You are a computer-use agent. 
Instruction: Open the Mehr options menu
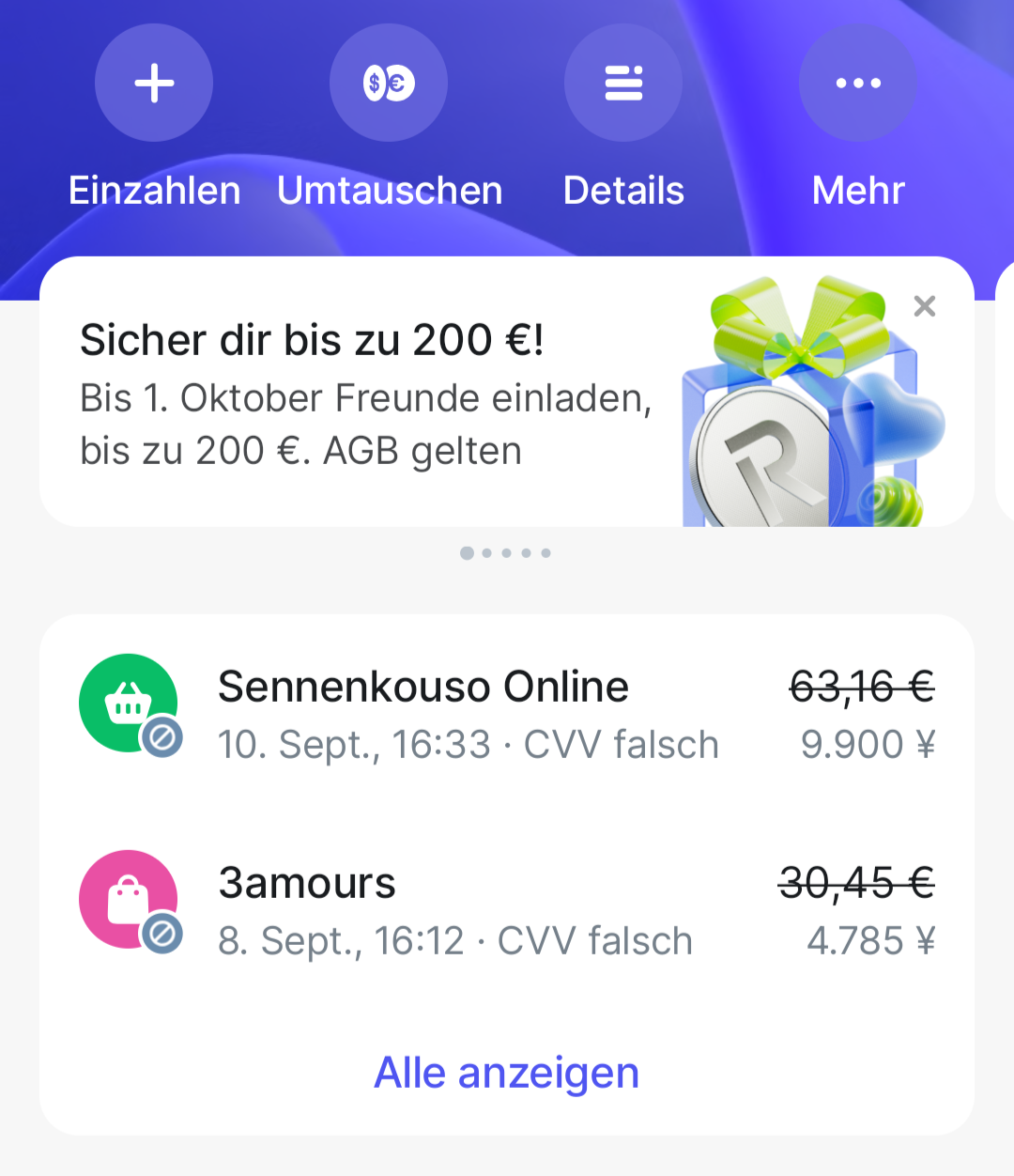(858, 84)
